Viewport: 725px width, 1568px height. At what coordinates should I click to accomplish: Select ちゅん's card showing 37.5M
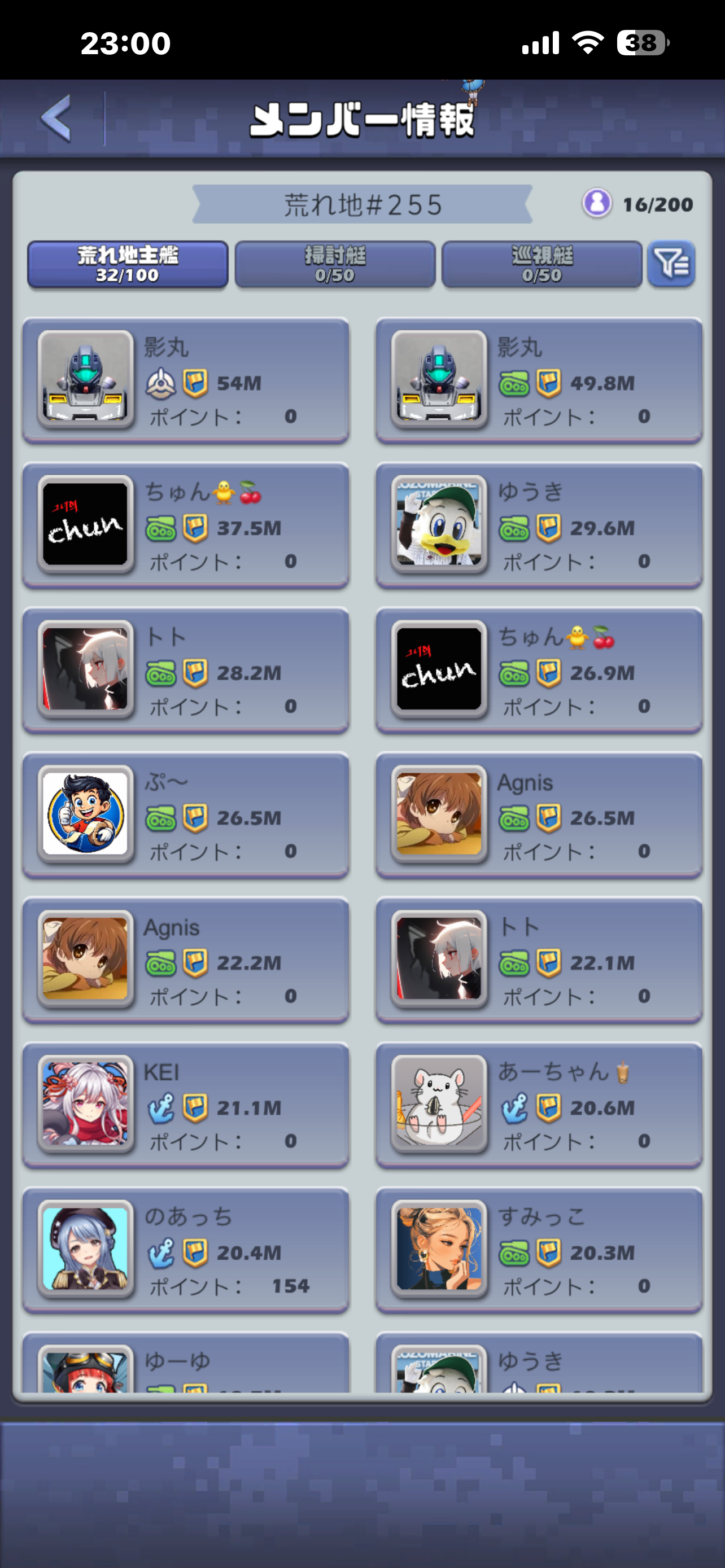[186, 526]
